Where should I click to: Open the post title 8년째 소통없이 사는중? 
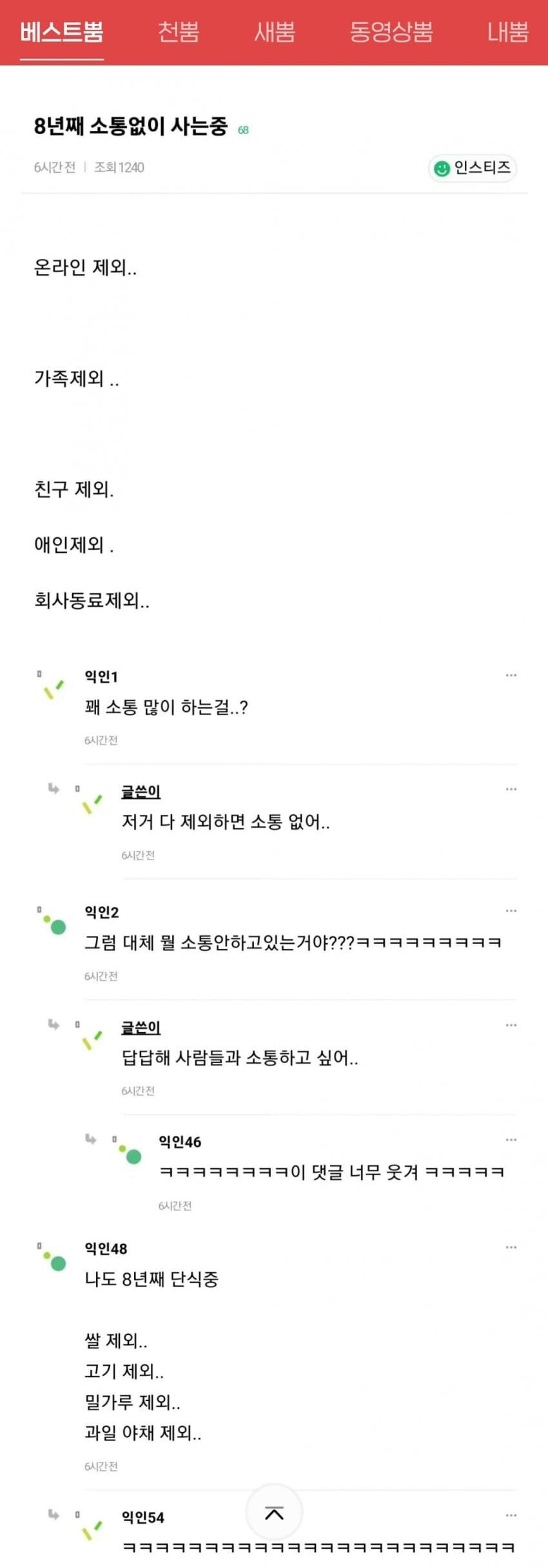pos(132,126)
